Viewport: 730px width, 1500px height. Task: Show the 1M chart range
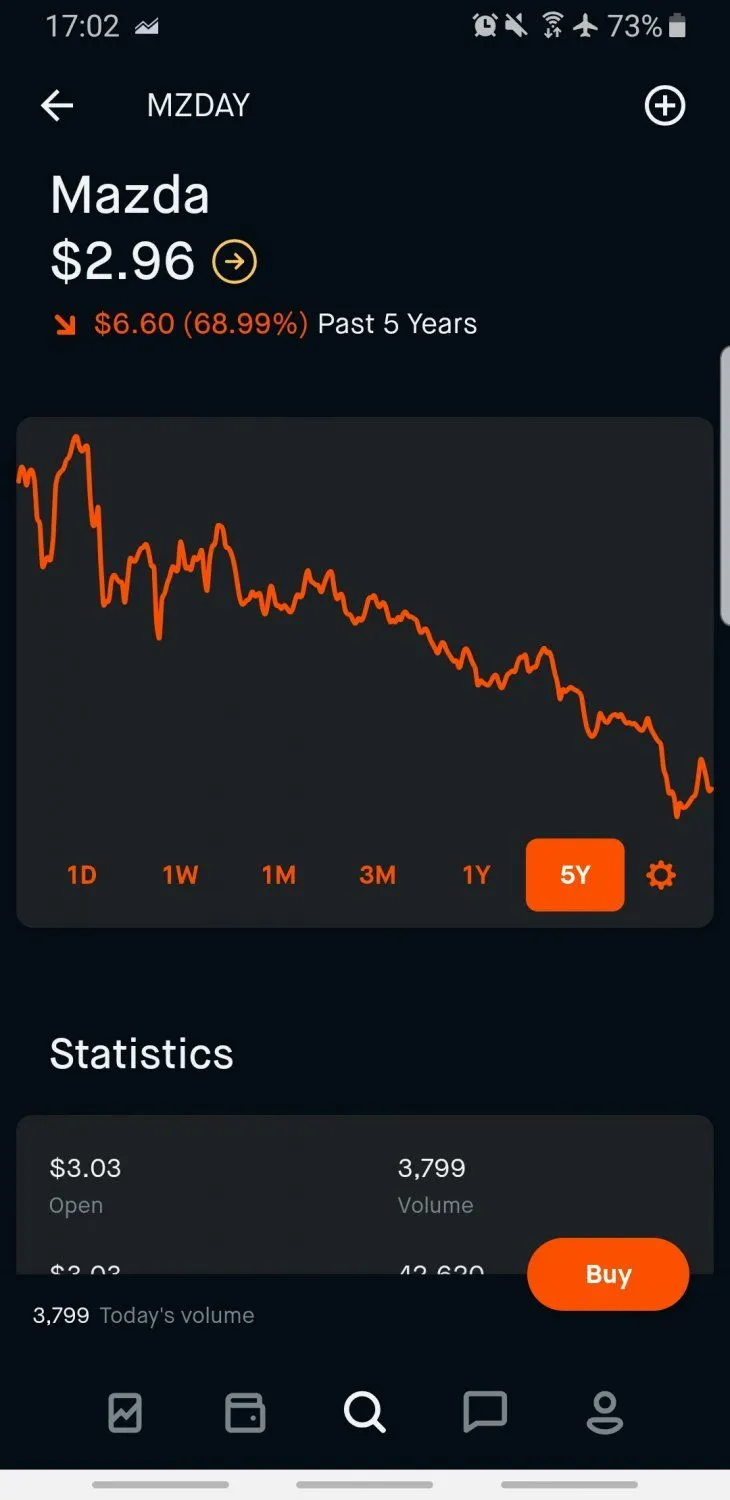(279, 875)
